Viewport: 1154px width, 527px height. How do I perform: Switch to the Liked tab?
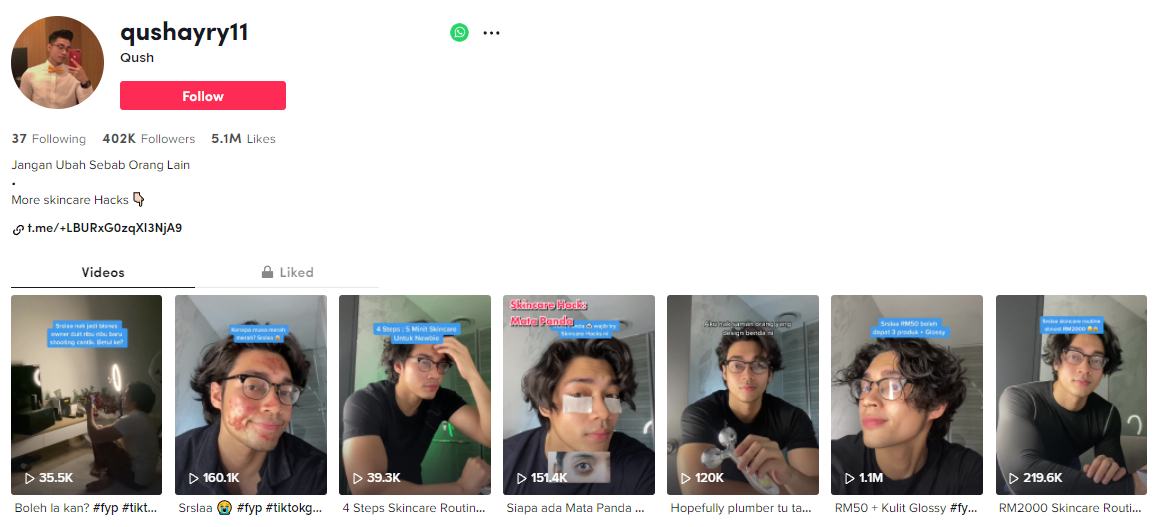click(x=287, y=272)
